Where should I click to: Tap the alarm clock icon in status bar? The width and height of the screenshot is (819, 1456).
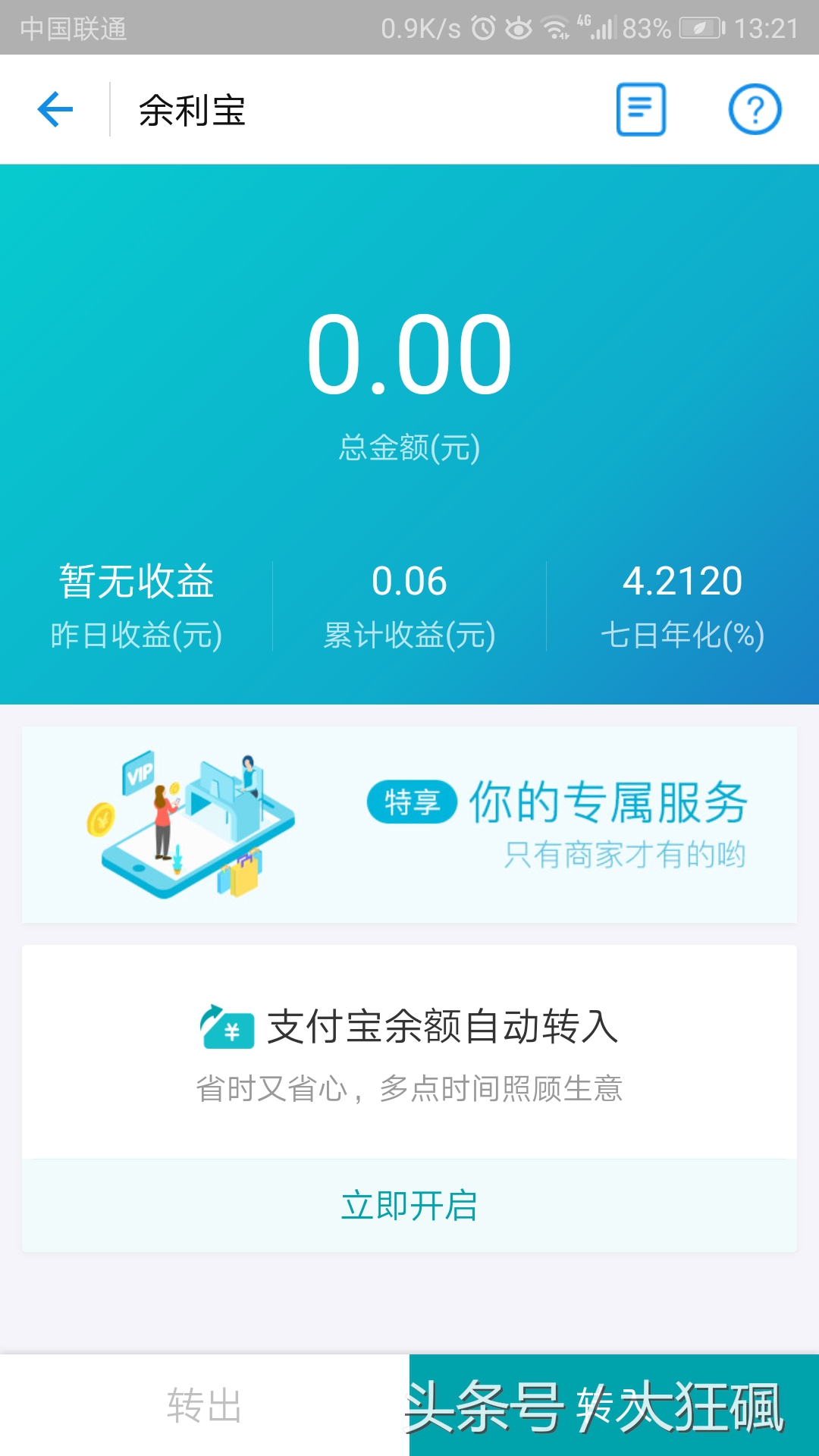483,27
